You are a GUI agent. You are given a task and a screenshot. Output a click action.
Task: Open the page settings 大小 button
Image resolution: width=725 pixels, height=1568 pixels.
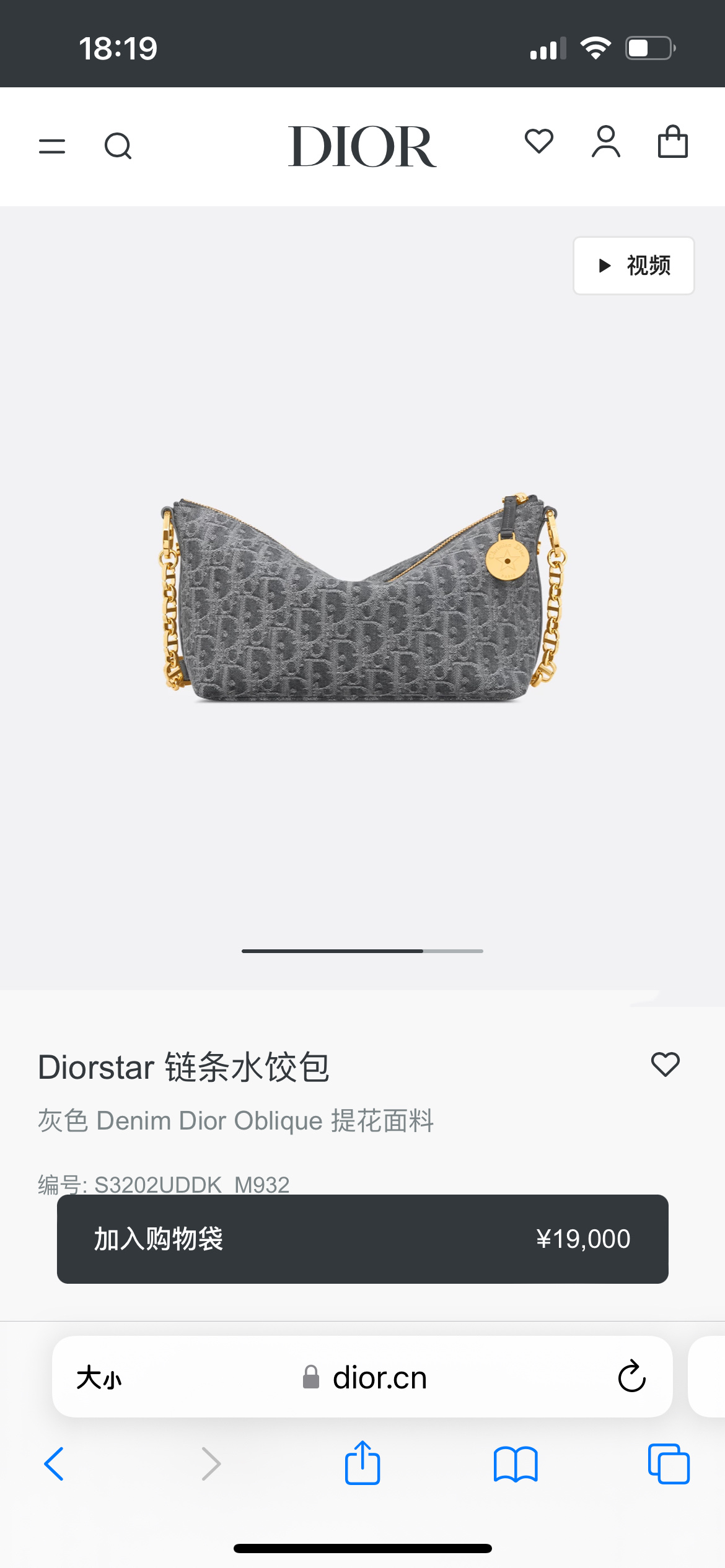pos(99,1378)
